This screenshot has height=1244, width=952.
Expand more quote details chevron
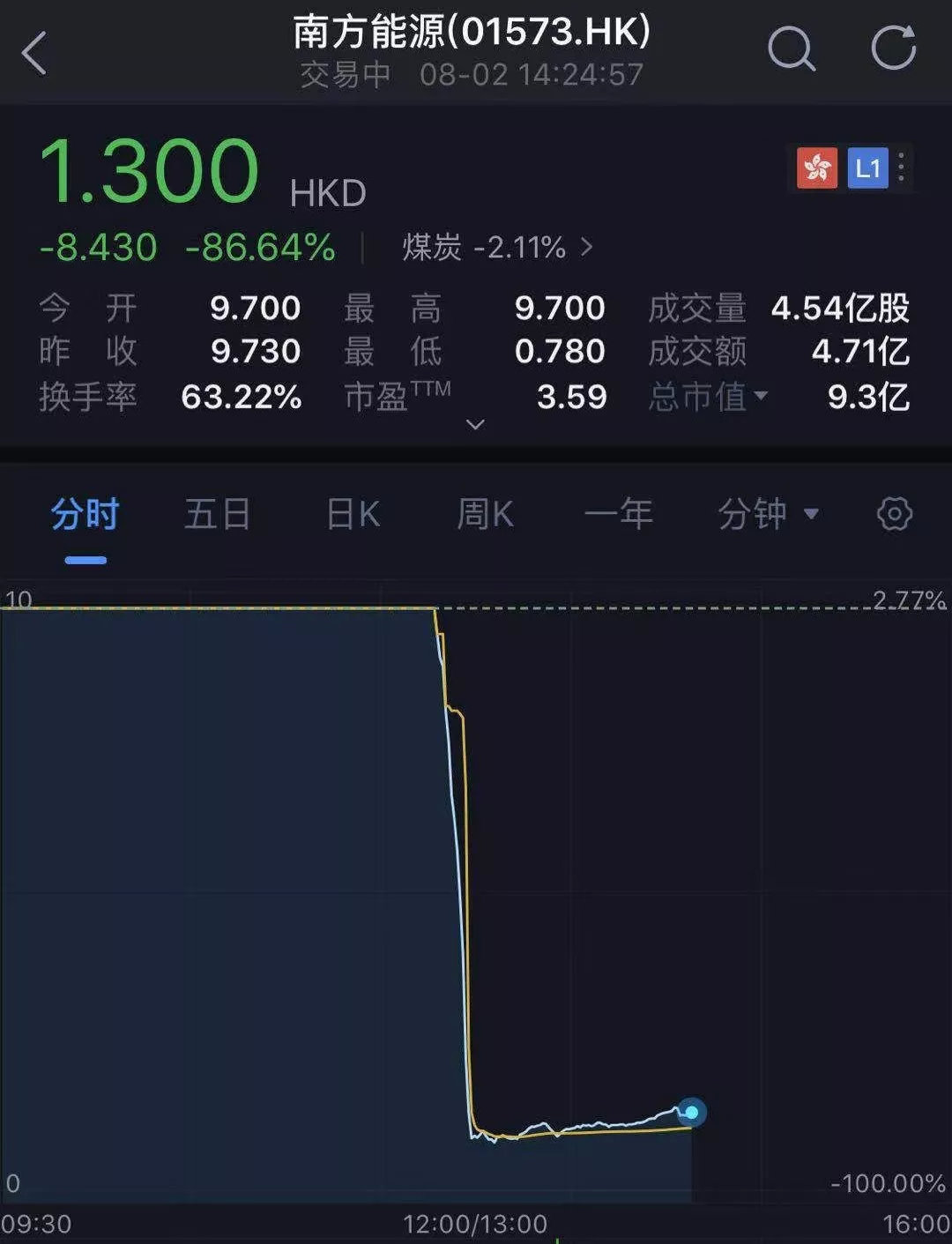(475, 425)
